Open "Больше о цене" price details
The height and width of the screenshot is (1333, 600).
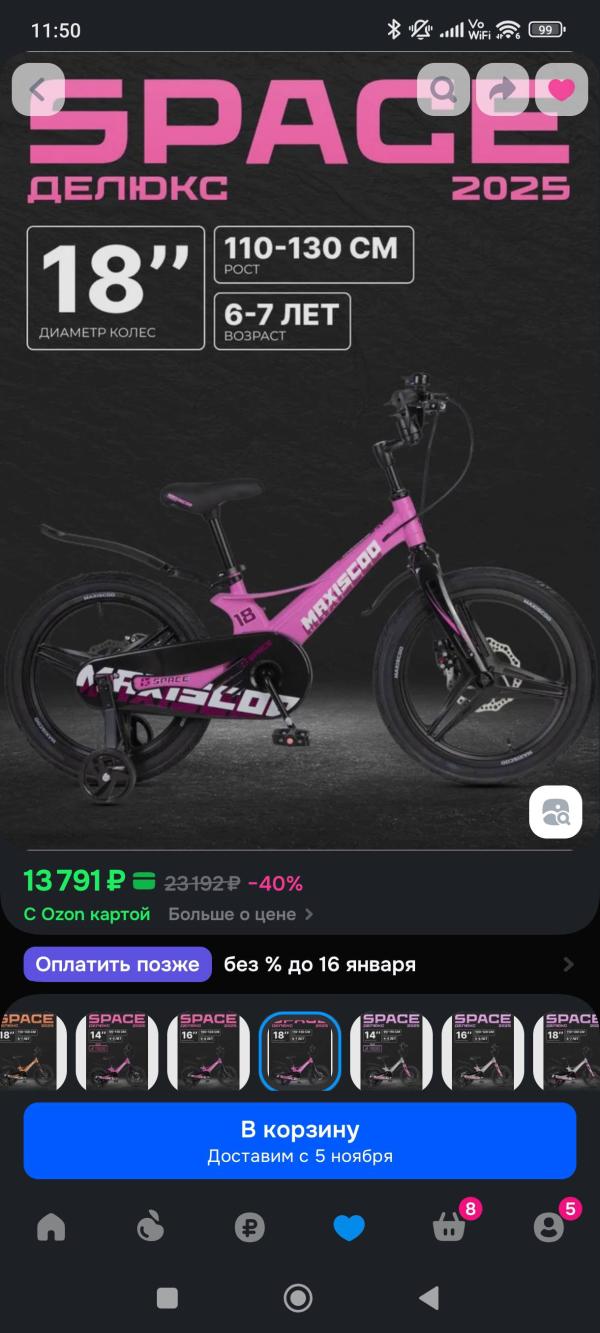(240, 914)
